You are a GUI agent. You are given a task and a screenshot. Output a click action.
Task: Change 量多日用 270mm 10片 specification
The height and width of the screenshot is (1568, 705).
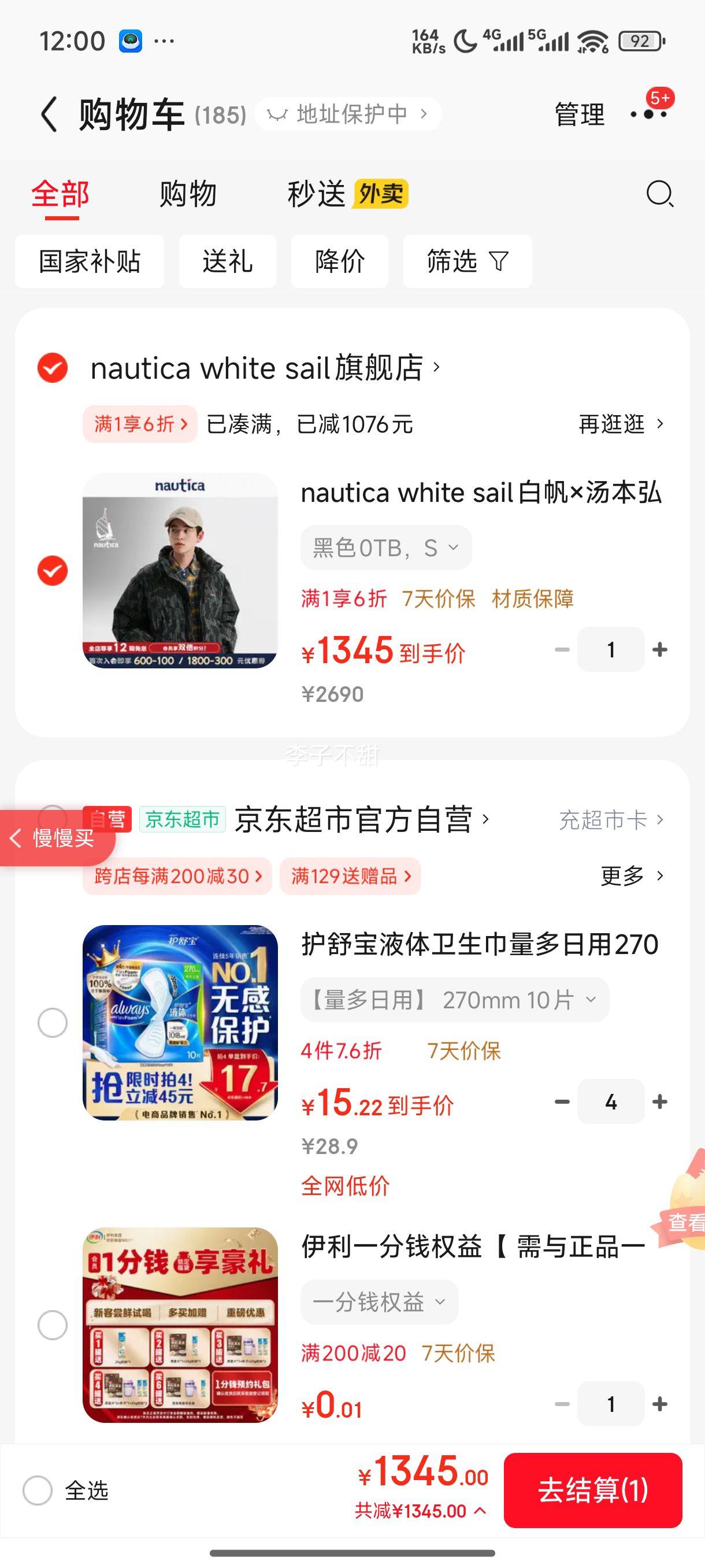(x=453, y=999)
